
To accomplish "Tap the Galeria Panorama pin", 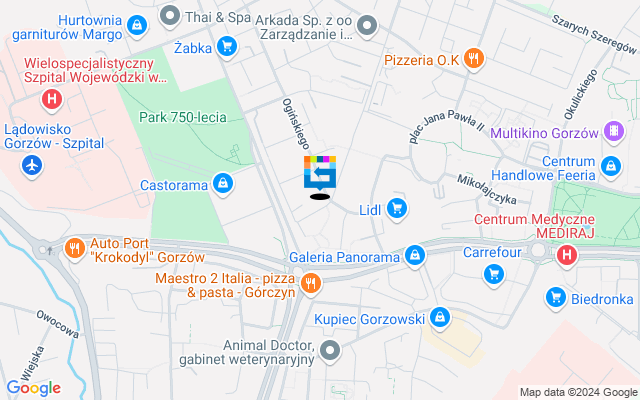I will 415,257.
